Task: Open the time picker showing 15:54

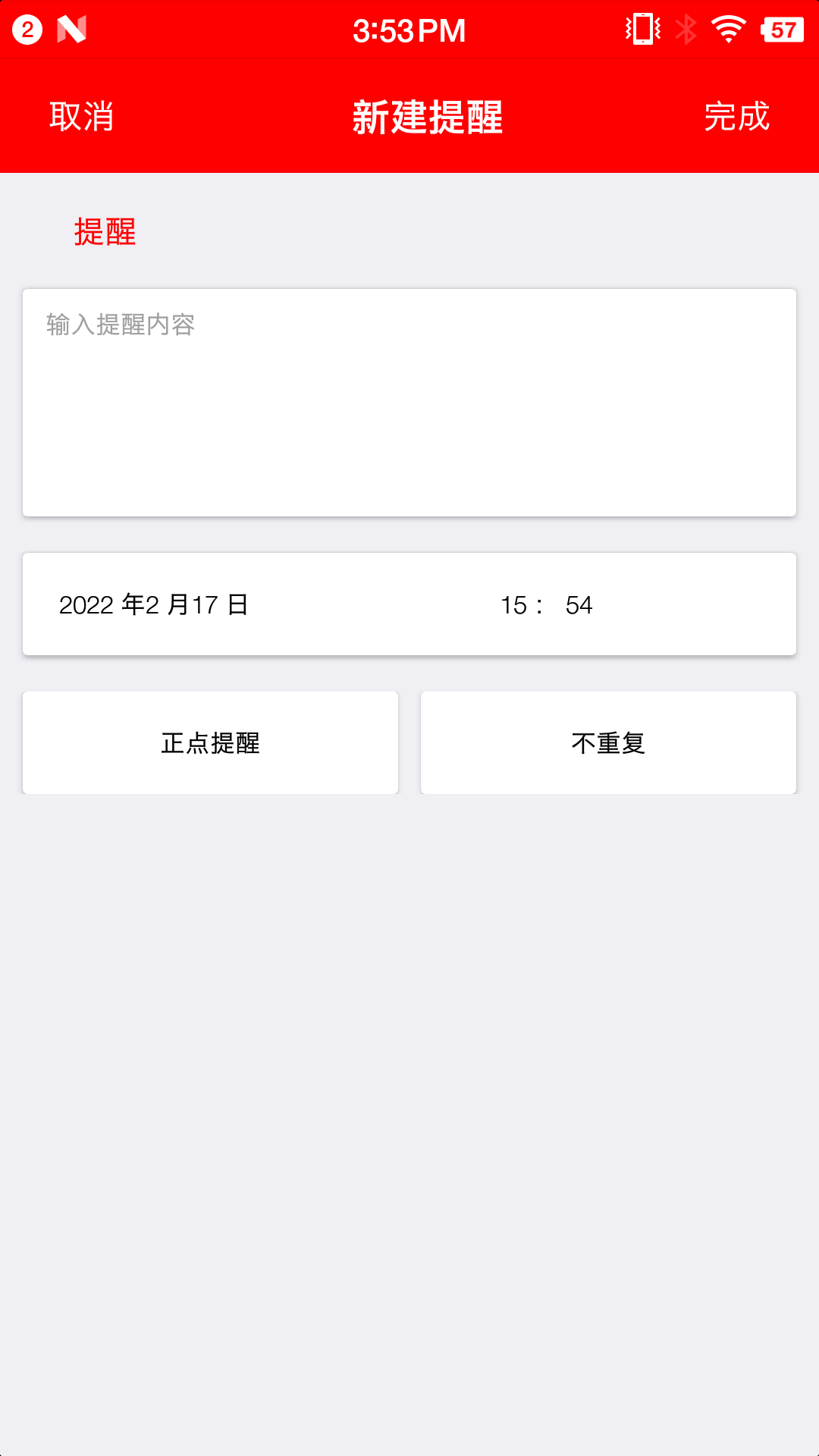Action: pos(546,604)
